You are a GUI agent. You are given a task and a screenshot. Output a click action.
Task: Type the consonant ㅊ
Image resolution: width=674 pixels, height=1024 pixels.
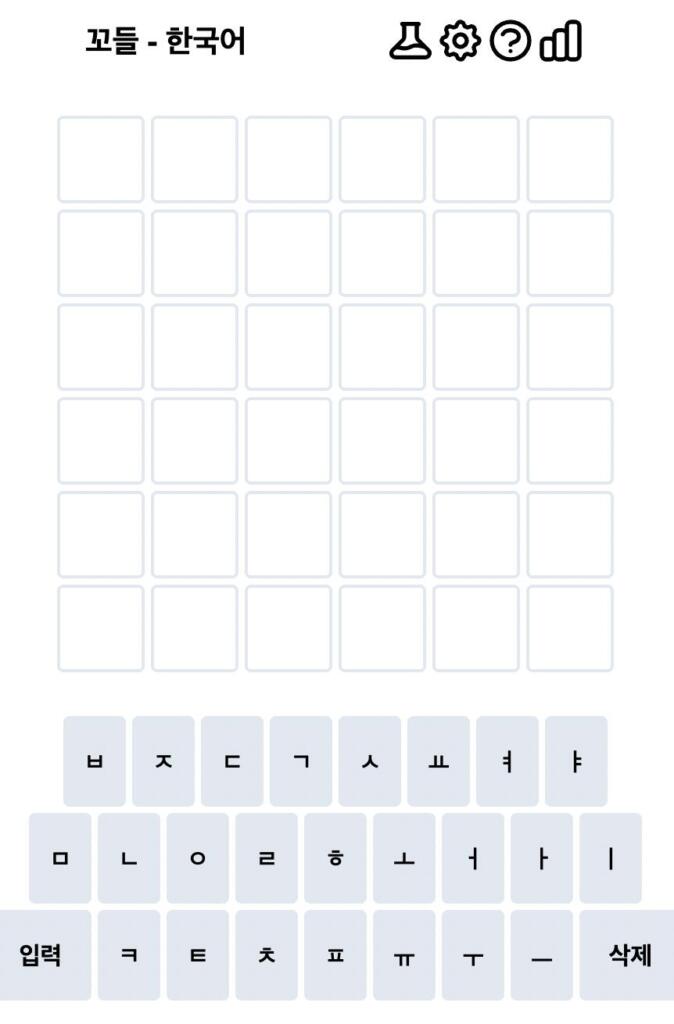pyautogui.click(x=266, y=955)
